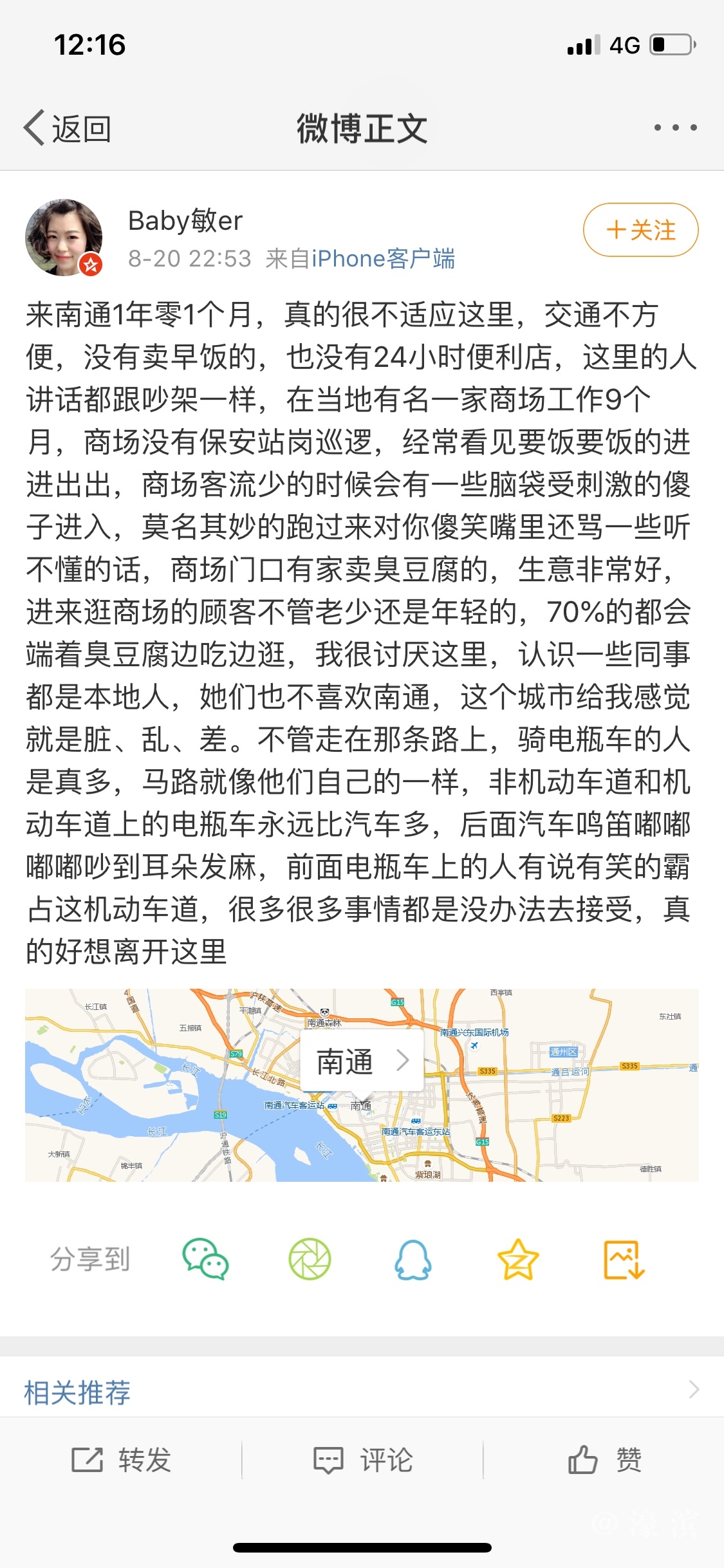Viewport: 724px width, 1568px height.
Task: Open the 南通 location map card
Action: pos(362,1061)
